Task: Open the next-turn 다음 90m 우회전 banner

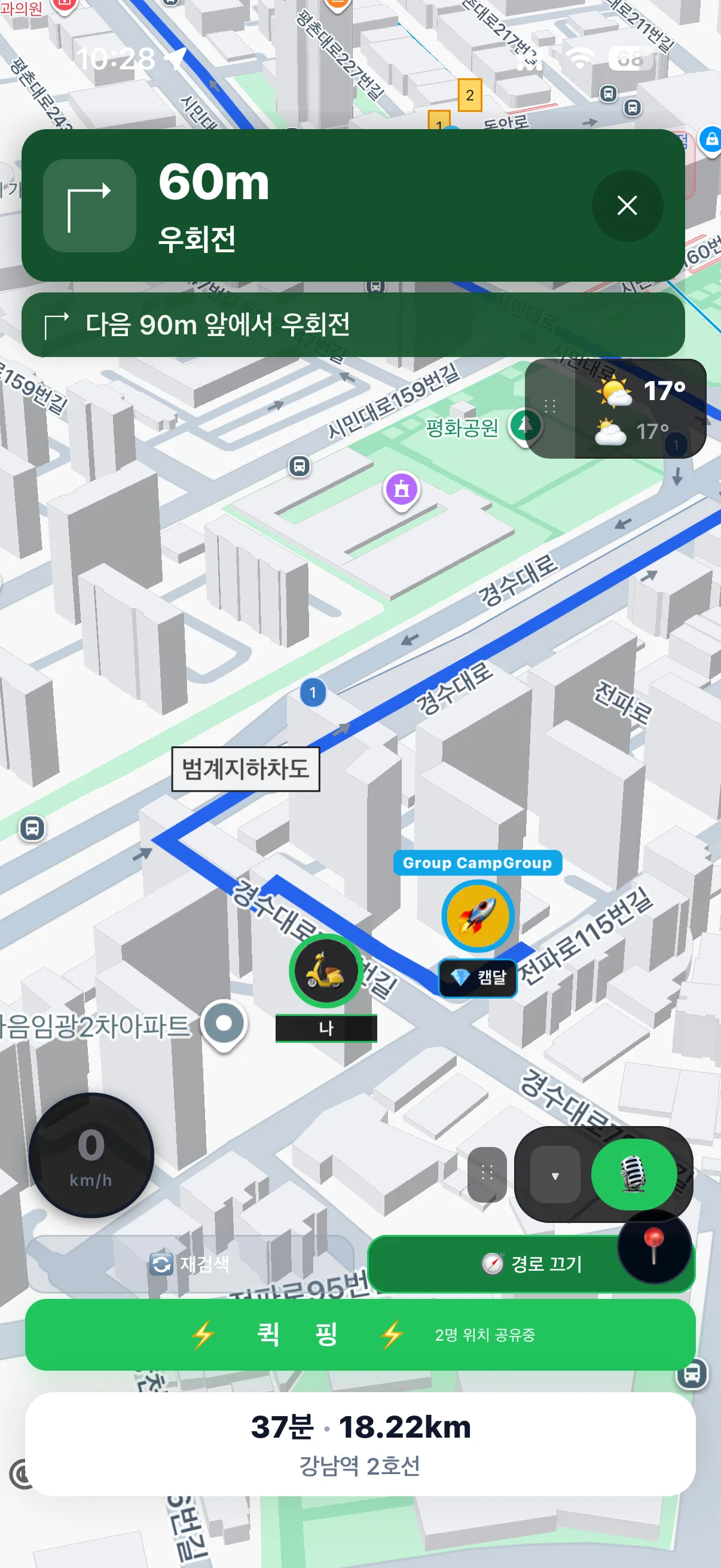Action: [353, 325]
